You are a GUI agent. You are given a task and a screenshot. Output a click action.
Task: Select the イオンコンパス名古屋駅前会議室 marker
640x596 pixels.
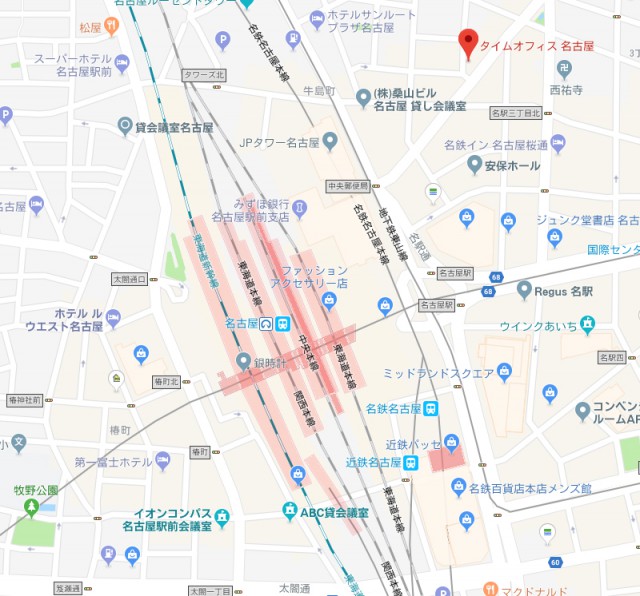coord(222,517)
